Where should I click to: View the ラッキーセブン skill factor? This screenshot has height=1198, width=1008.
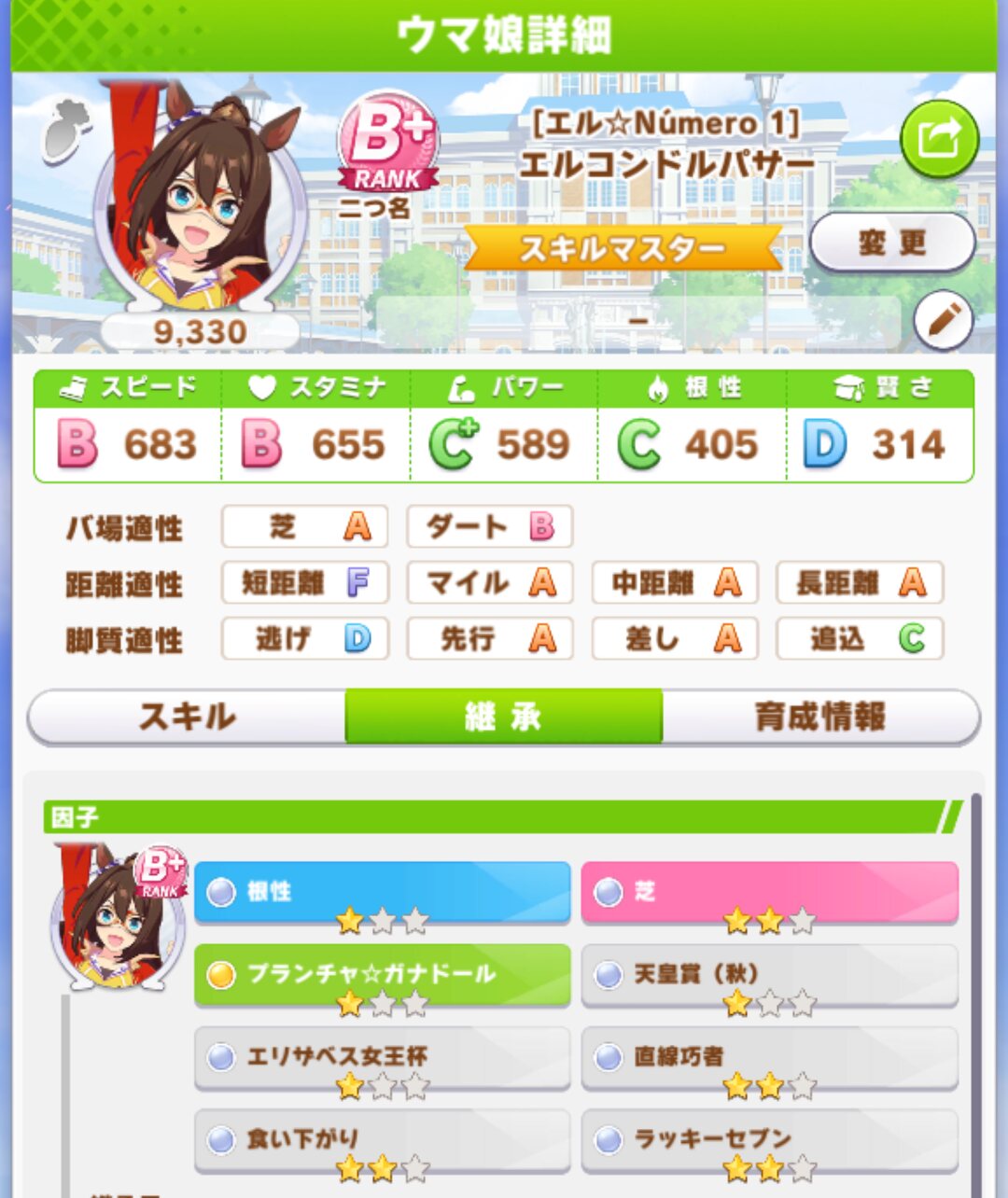[x=769, y=1139]
